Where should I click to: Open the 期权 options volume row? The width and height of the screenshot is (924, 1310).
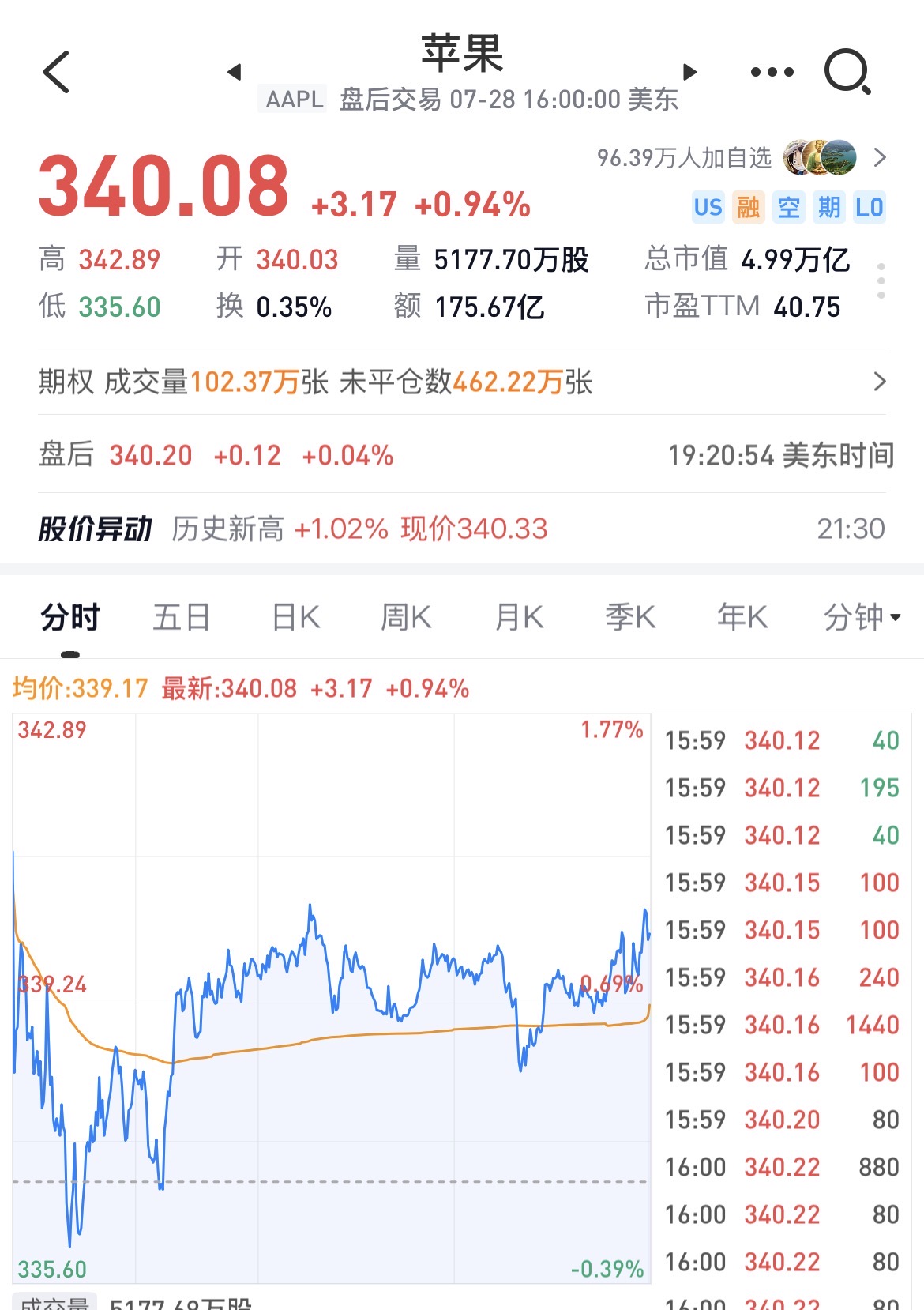click(x=462, y=382)
